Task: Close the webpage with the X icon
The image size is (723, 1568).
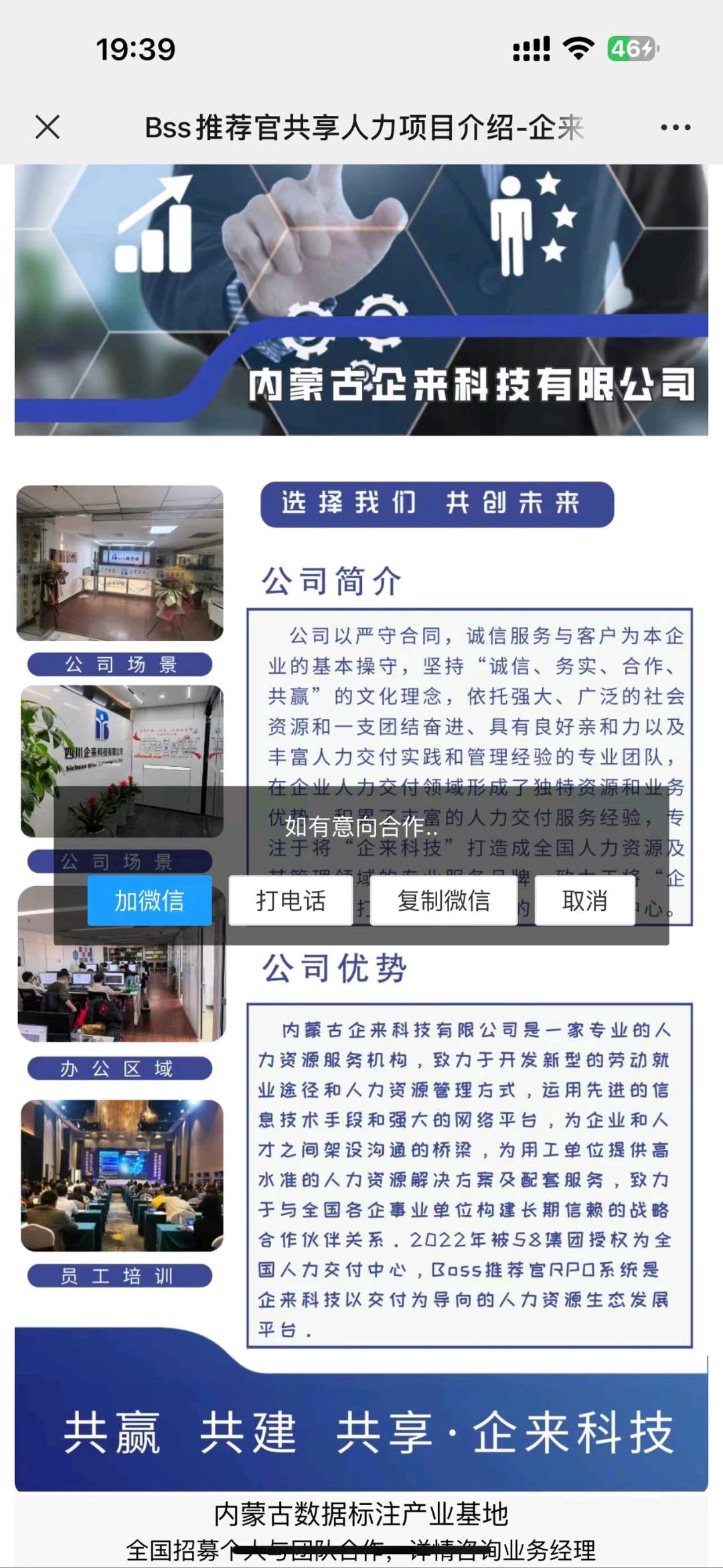Action: 48,127
